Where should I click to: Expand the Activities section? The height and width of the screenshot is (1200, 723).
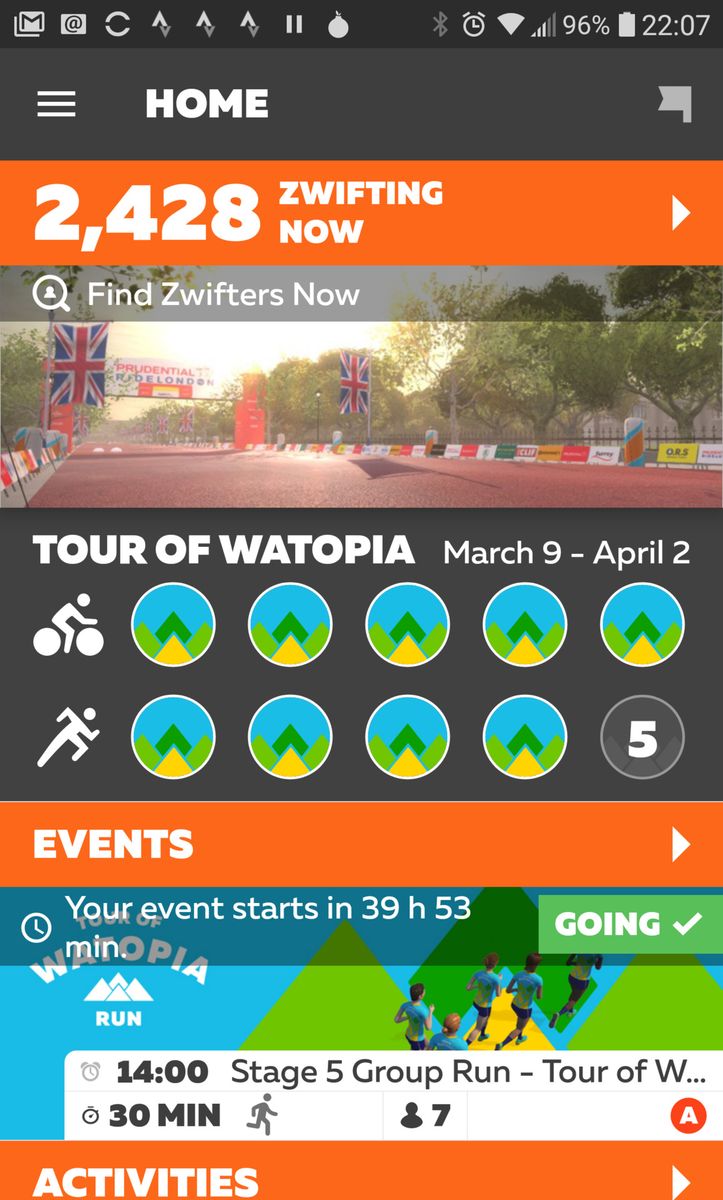pos(360,1180)
